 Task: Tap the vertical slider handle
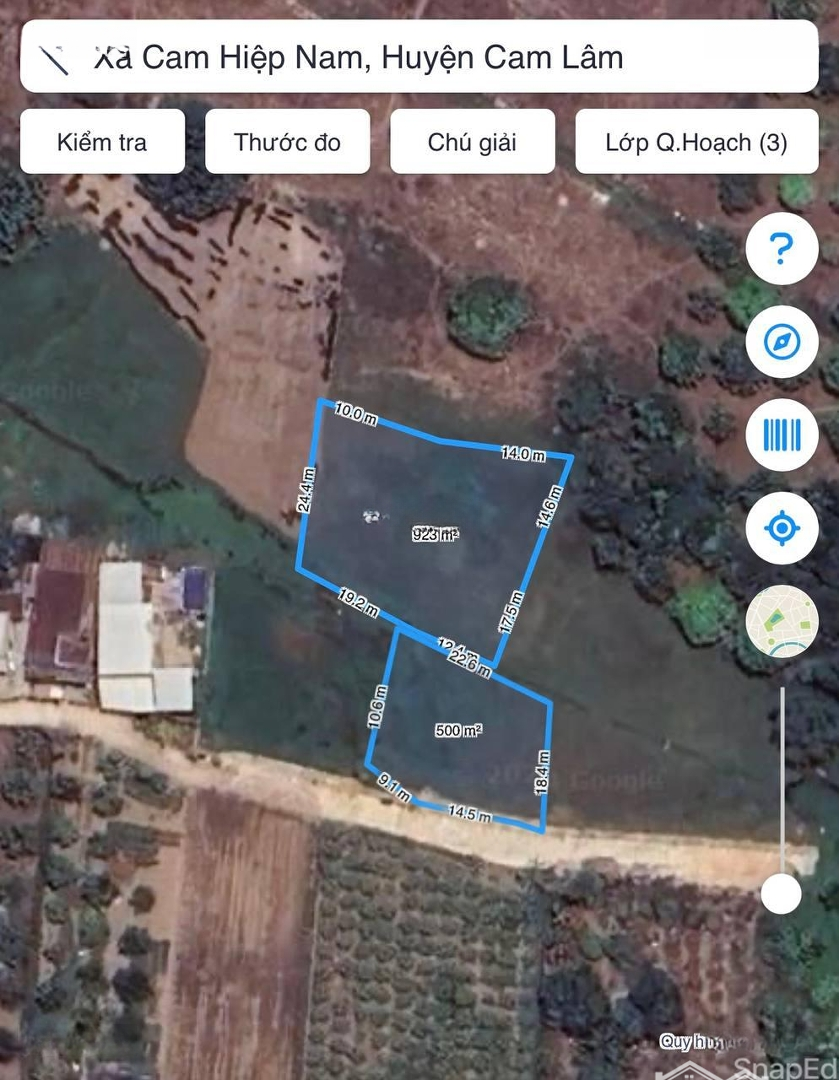tap(781, 893)
